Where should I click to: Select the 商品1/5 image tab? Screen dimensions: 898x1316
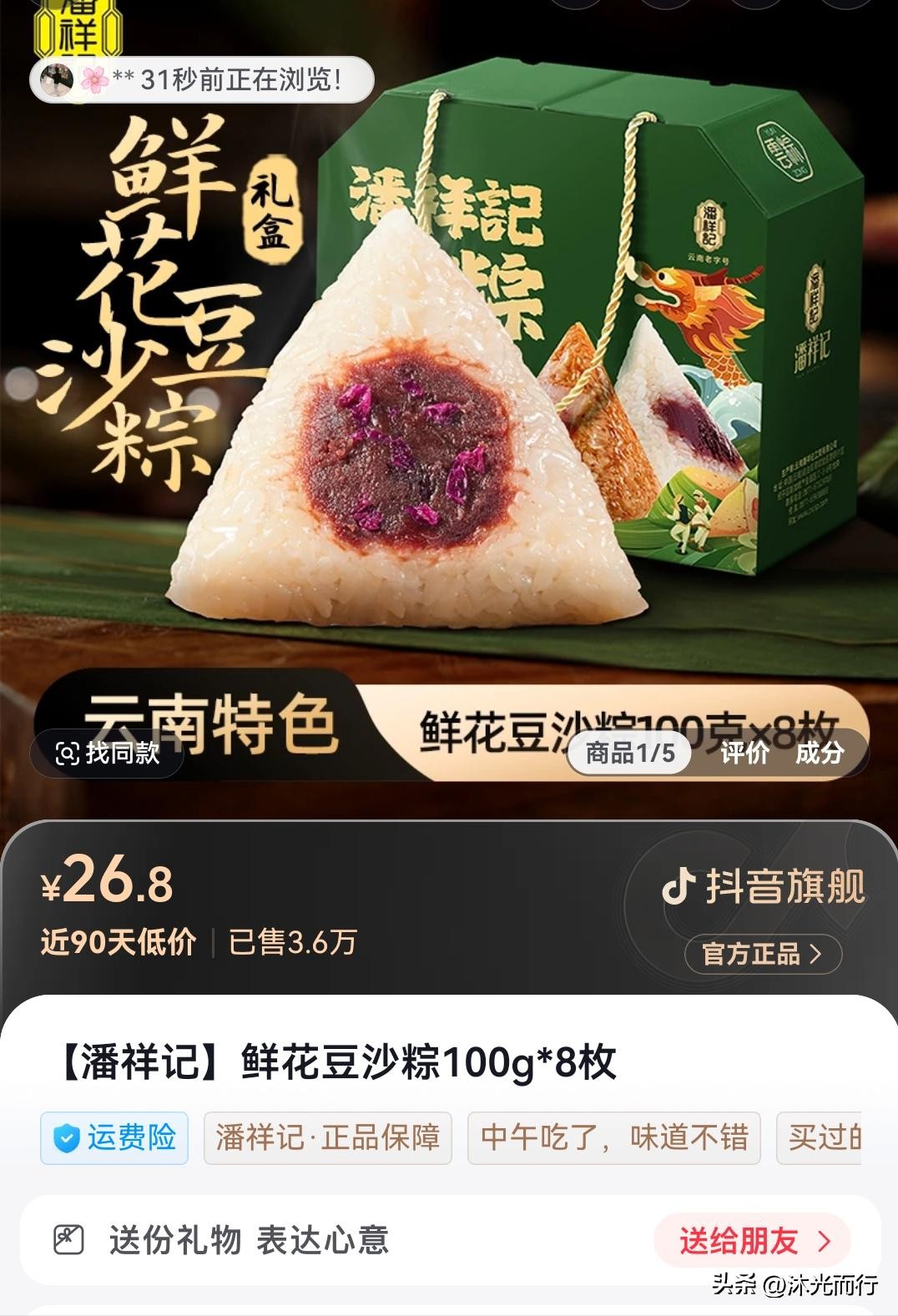(630, 754)
